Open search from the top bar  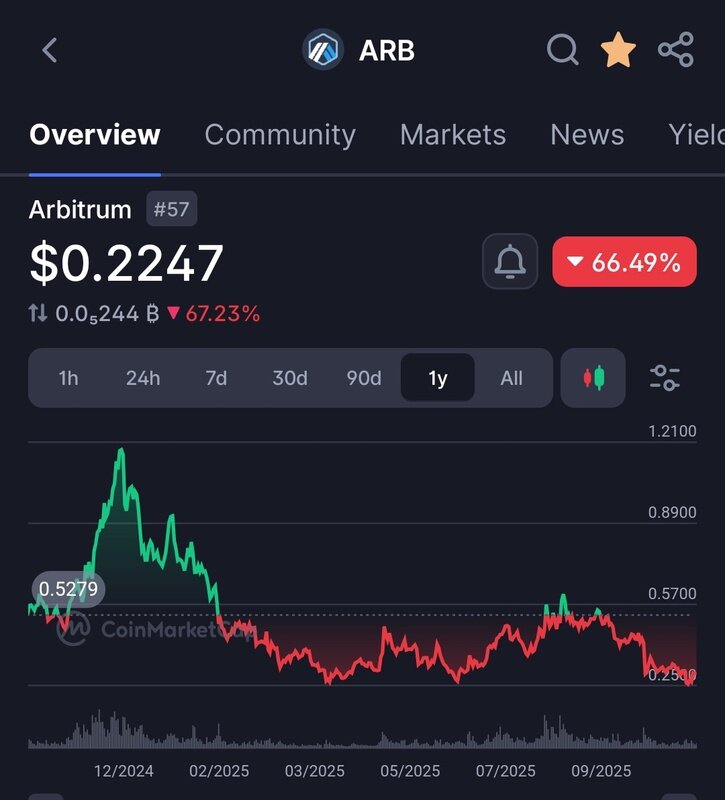pyautogui.click(x=562, y=50)
